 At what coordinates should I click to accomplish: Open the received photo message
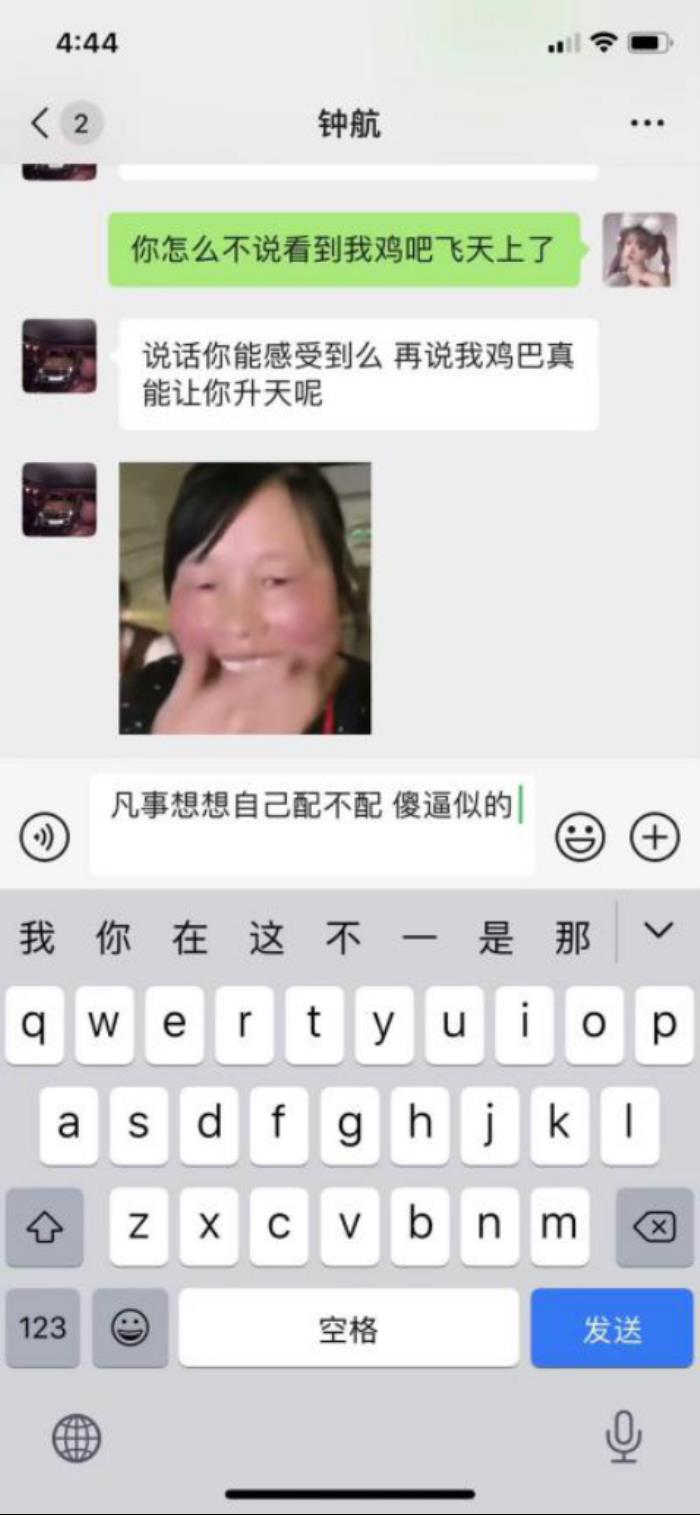[x=245, y=598]
